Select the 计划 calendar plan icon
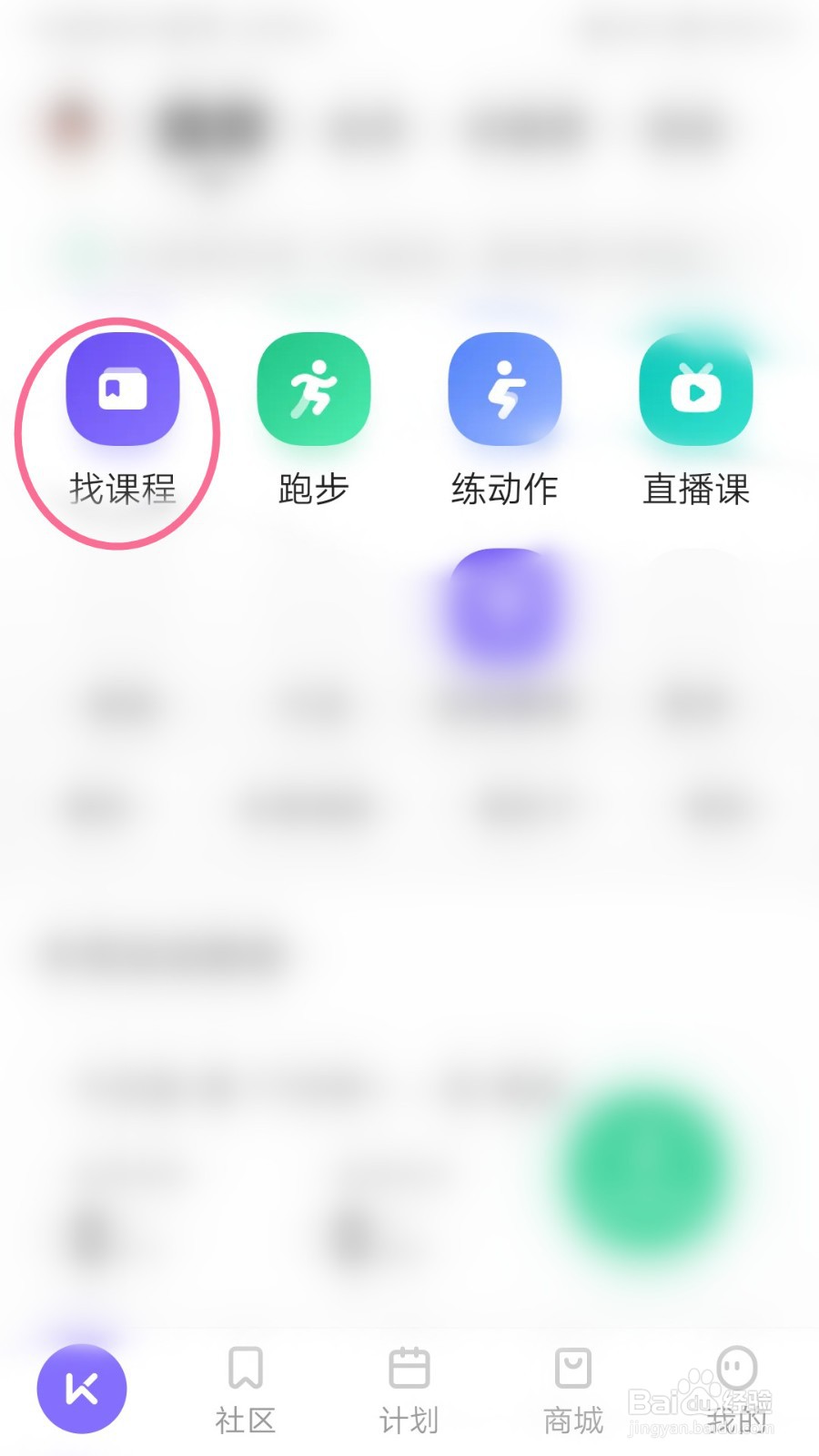This screenshot has width=819, height=1456. point(408,1370)
